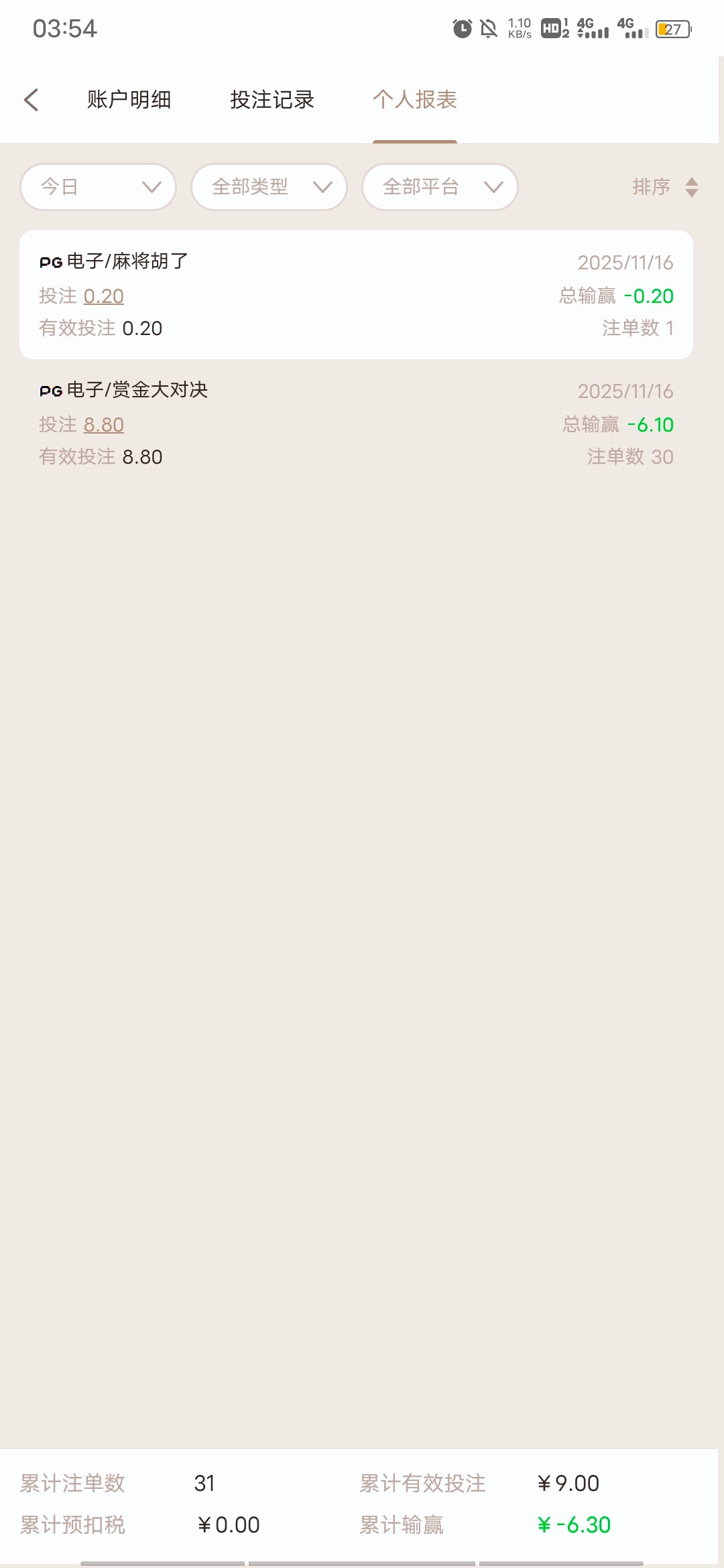Click the alarm clock icon in the status bar

[x=463, y=28]
